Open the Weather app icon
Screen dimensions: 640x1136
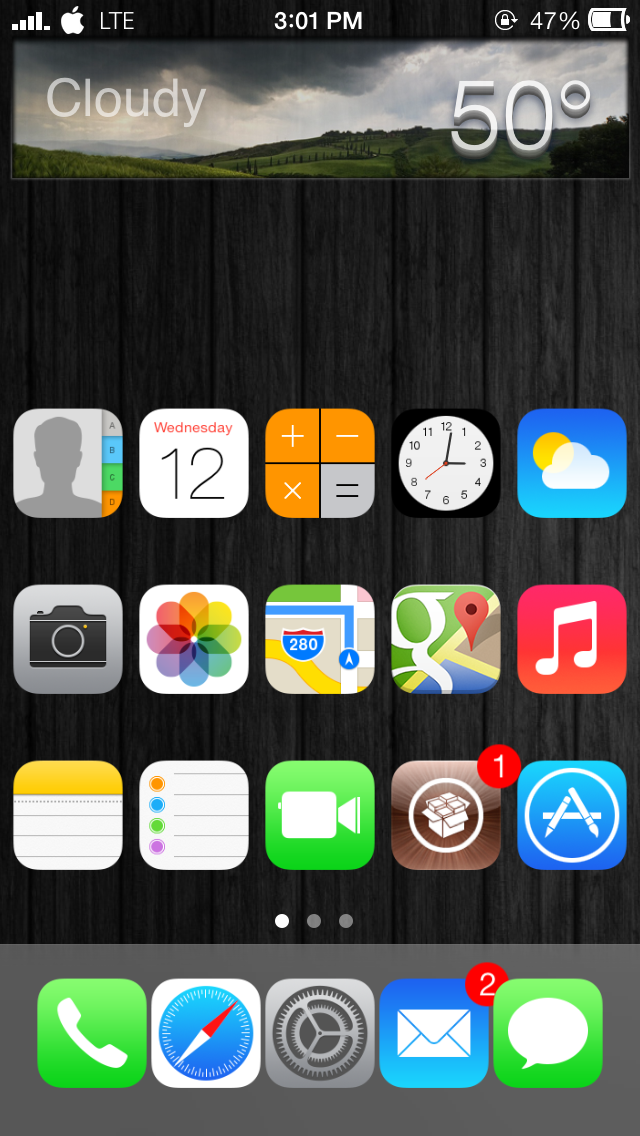pos(572,463)
